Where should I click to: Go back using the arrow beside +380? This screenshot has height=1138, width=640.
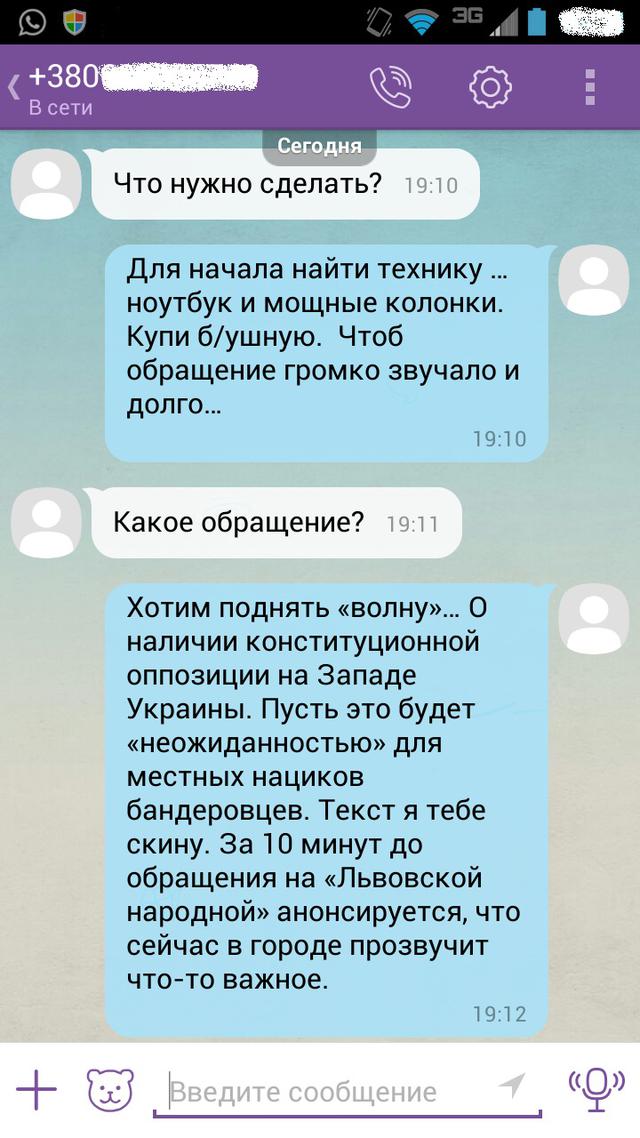pyautogui.click(x=13, y=88)
